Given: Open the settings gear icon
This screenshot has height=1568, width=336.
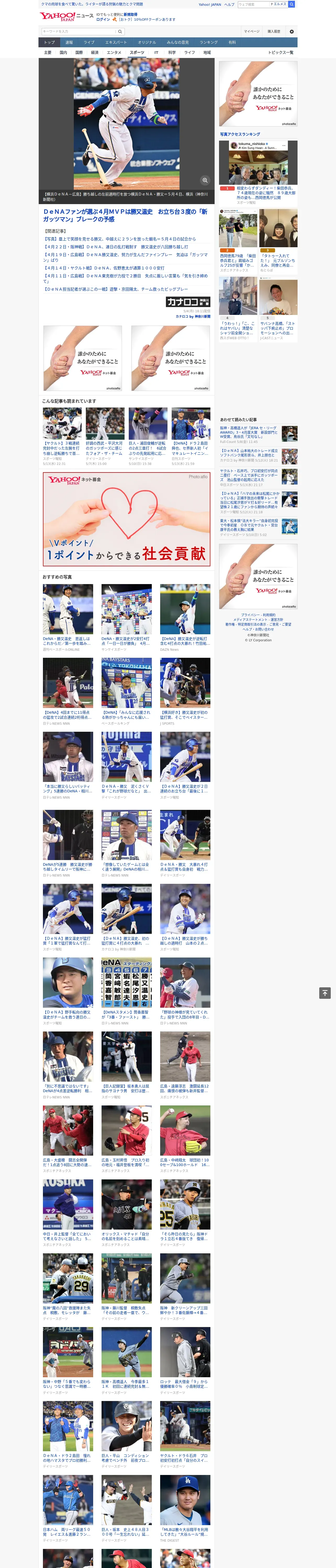Looking at the screenshot, I should pyautogui.click(x=292, y=31).
